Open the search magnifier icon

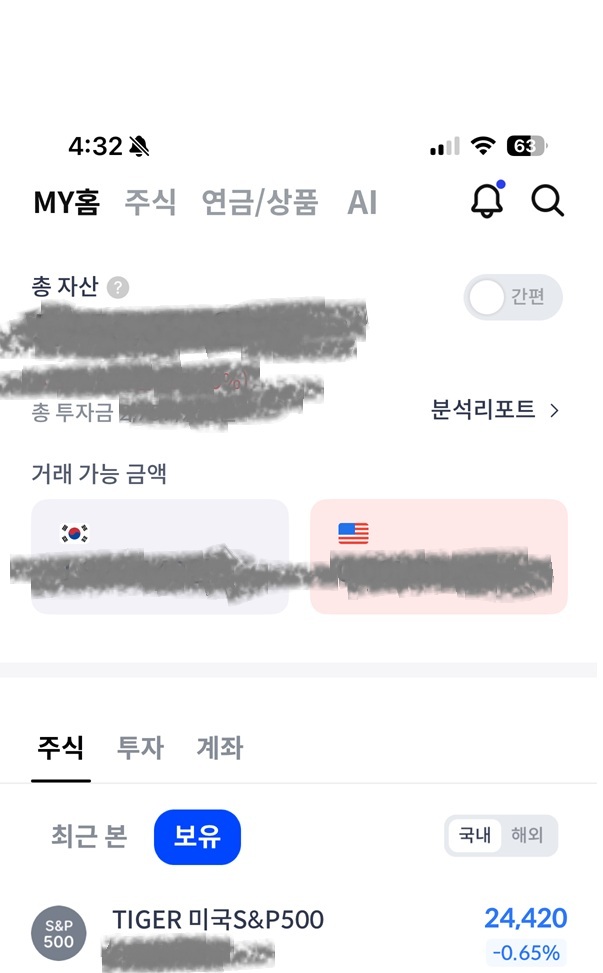point(547,201)
